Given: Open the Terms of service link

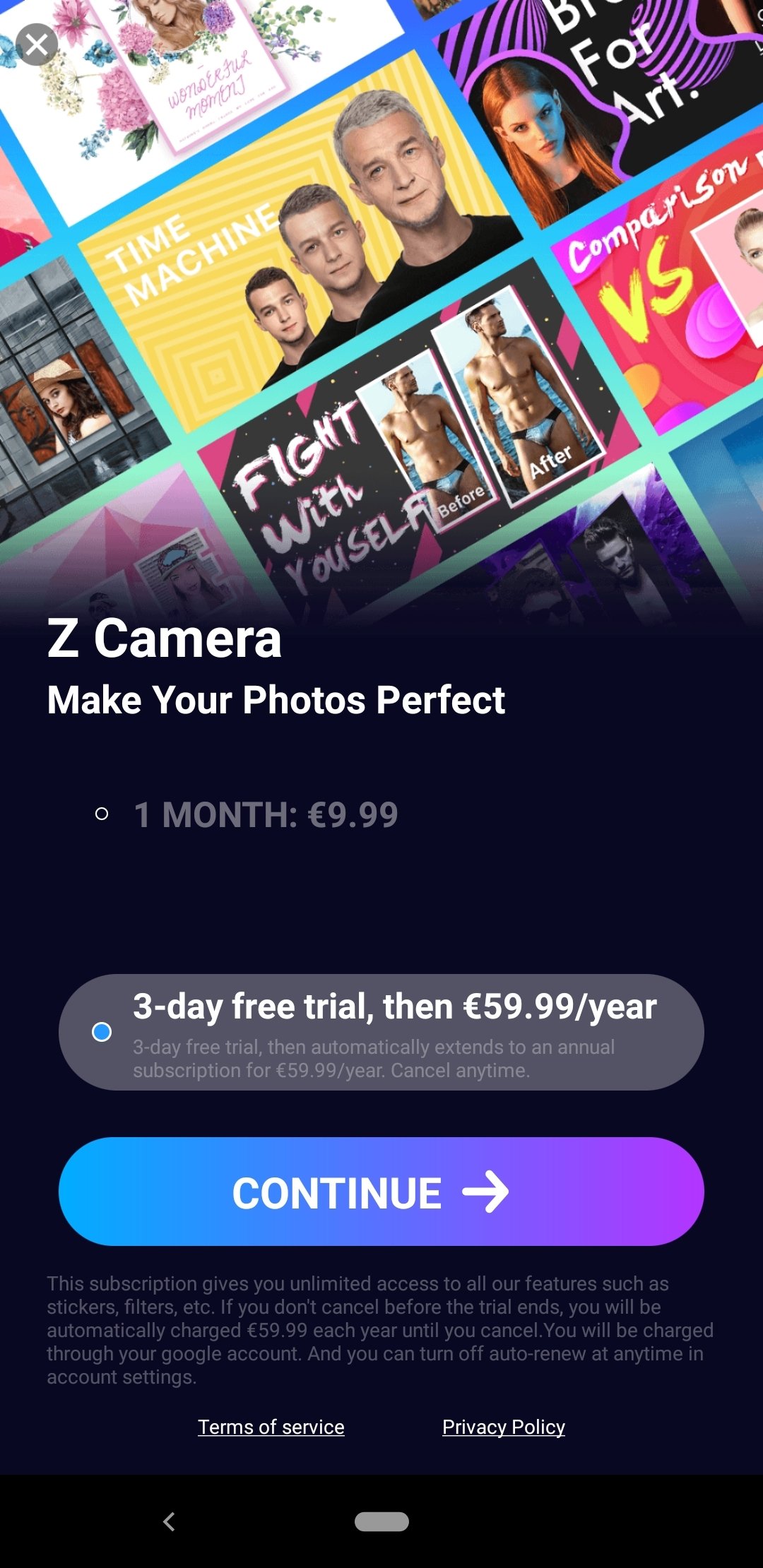Looking at the screenshot, I should tap(271, 1427).
